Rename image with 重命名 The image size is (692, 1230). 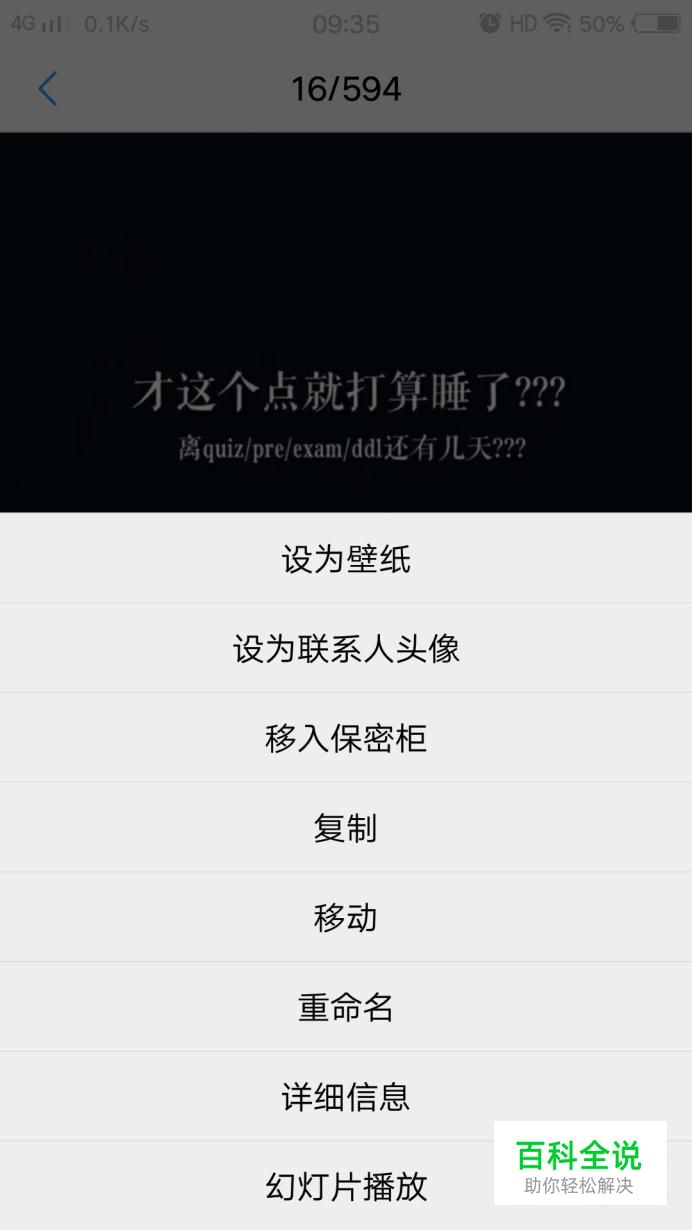tap(346, 1007)
